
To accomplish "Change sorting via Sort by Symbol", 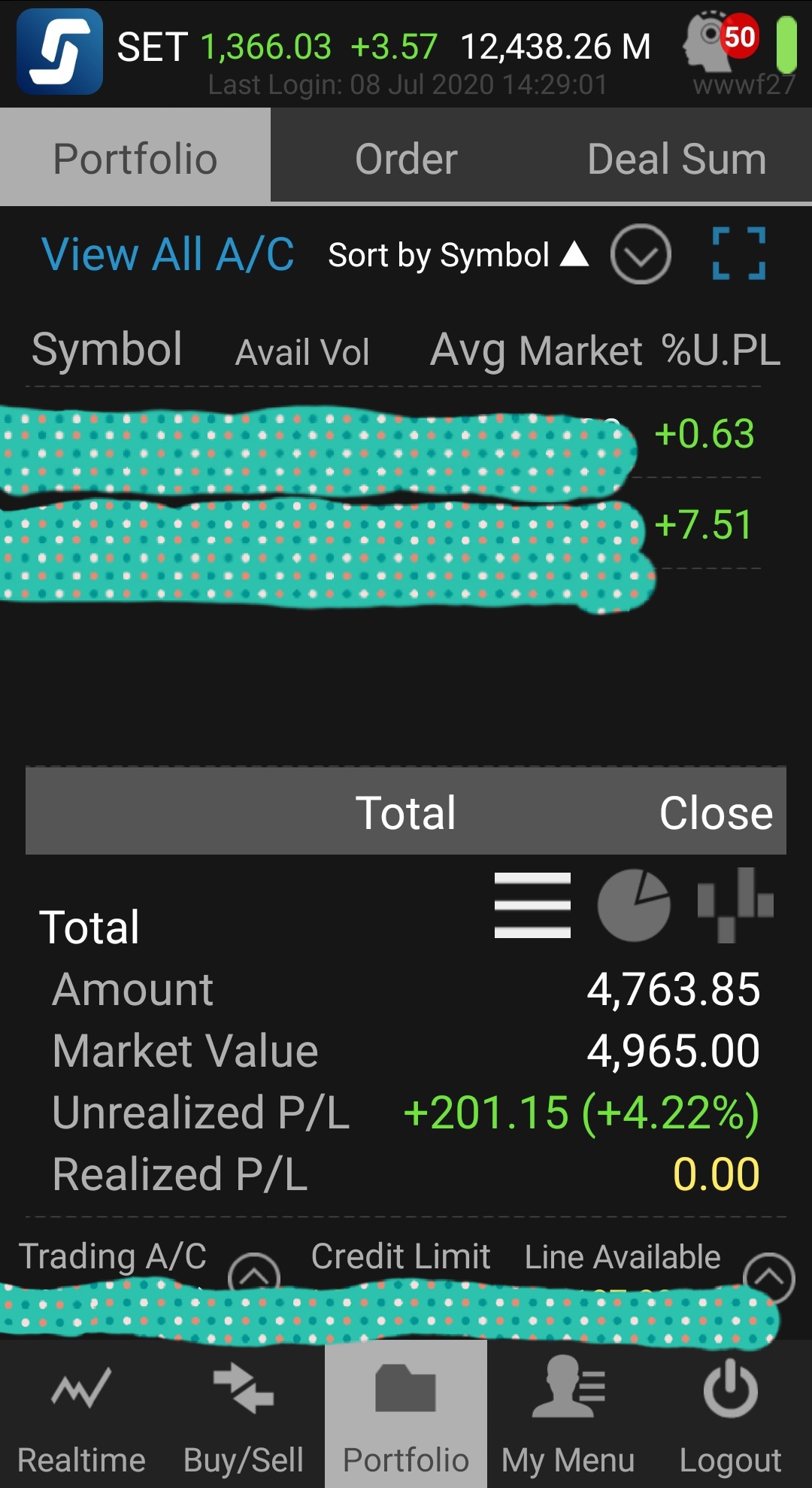I will (458, 255).
